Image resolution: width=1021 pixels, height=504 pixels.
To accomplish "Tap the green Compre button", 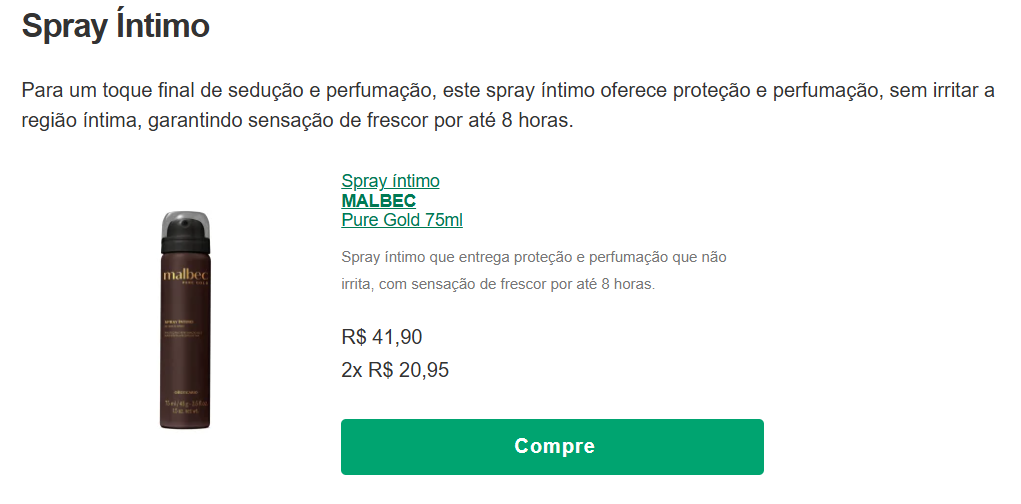I will pos(552,447).
